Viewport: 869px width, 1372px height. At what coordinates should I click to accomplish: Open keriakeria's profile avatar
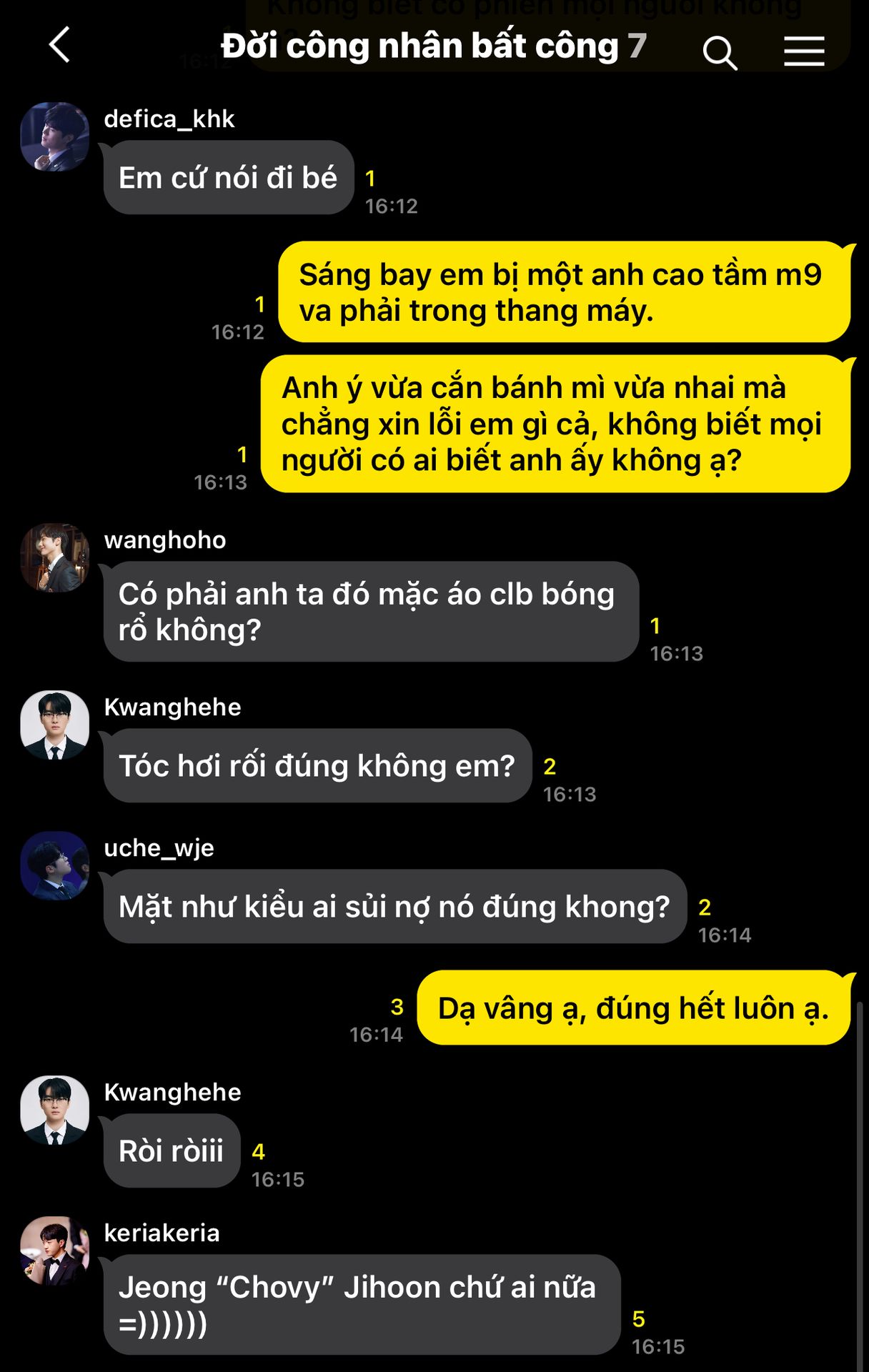pyautogui.click(x=55, y=1251)
